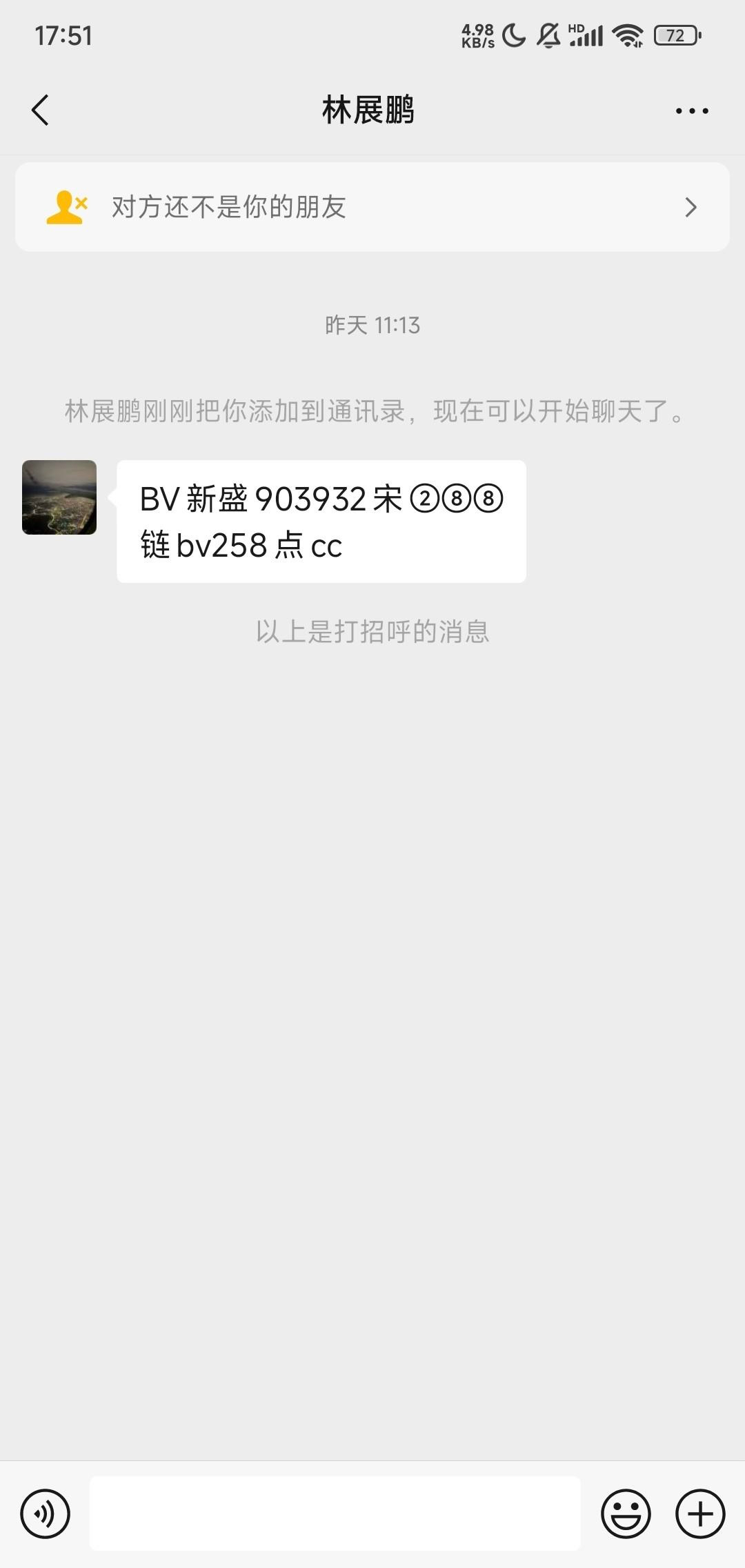Go back from the 林展鹏 chat
Screen dimensions: 745x1568
pos(40,110)
